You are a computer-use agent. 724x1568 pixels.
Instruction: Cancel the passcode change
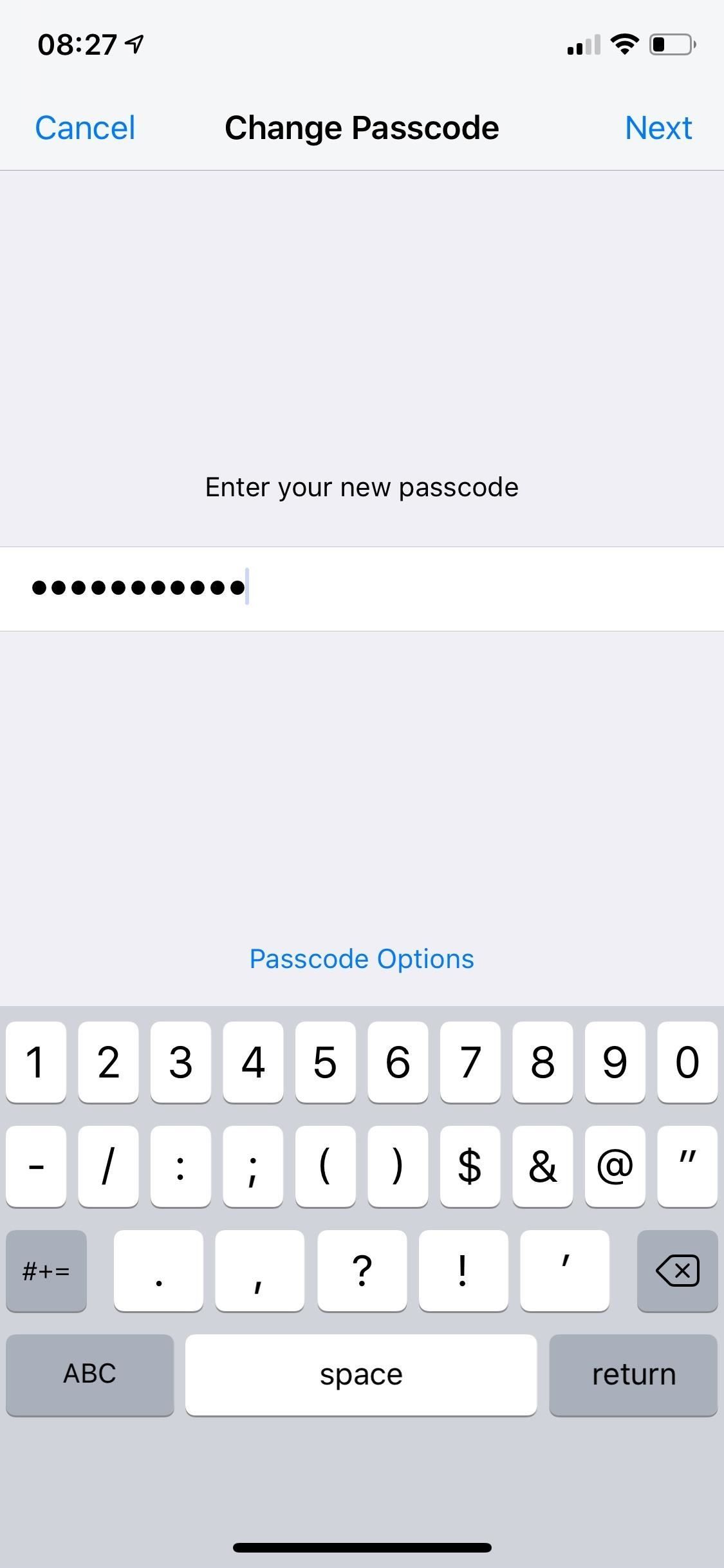pyautogui.click(x=85, y=127)
